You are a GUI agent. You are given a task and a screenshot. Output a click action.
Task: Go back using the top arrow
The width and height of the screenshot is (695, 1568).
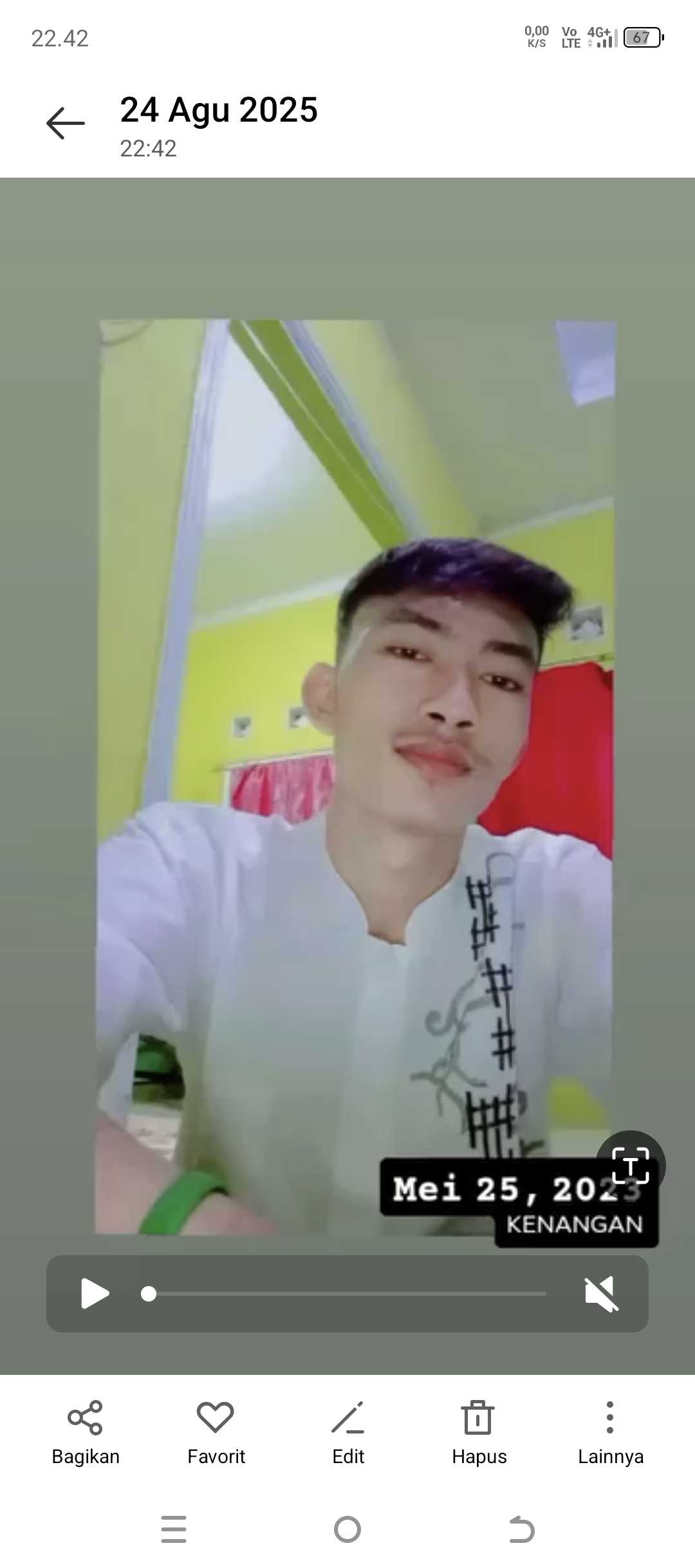pos(66,122)
